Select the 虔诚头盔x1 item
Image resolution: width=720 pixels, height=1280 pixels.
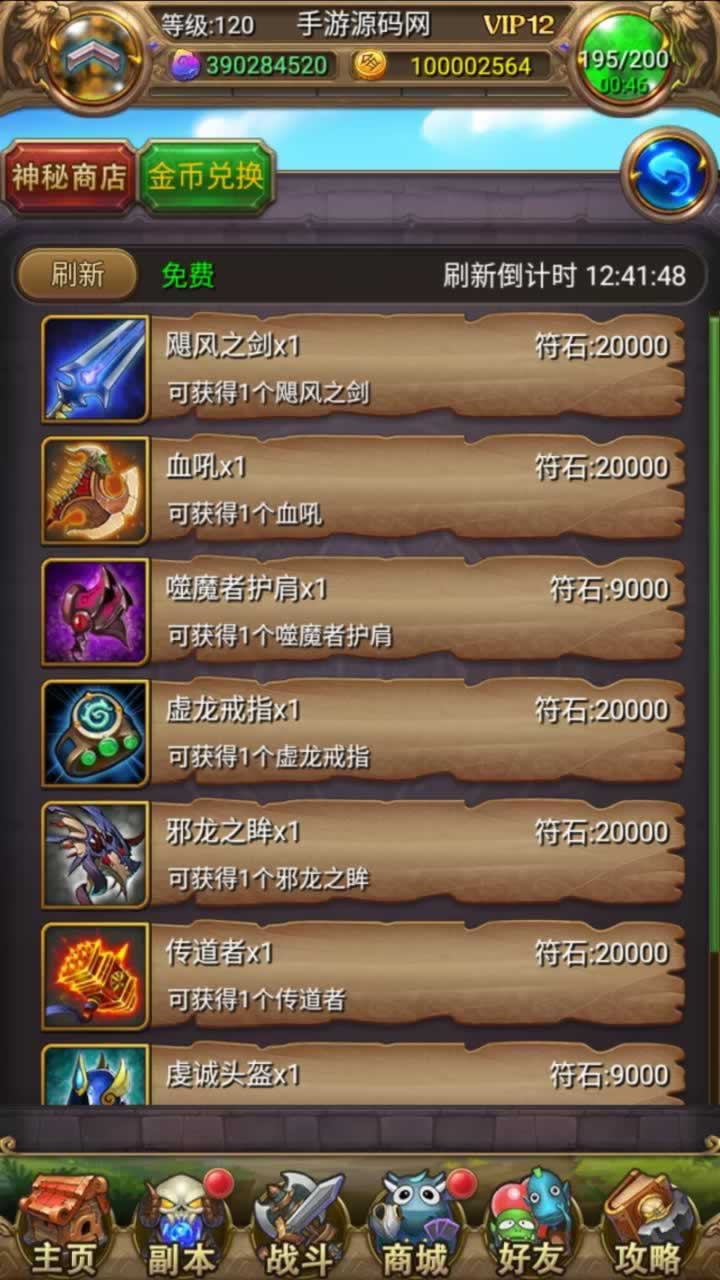(x=364, y=1076)
